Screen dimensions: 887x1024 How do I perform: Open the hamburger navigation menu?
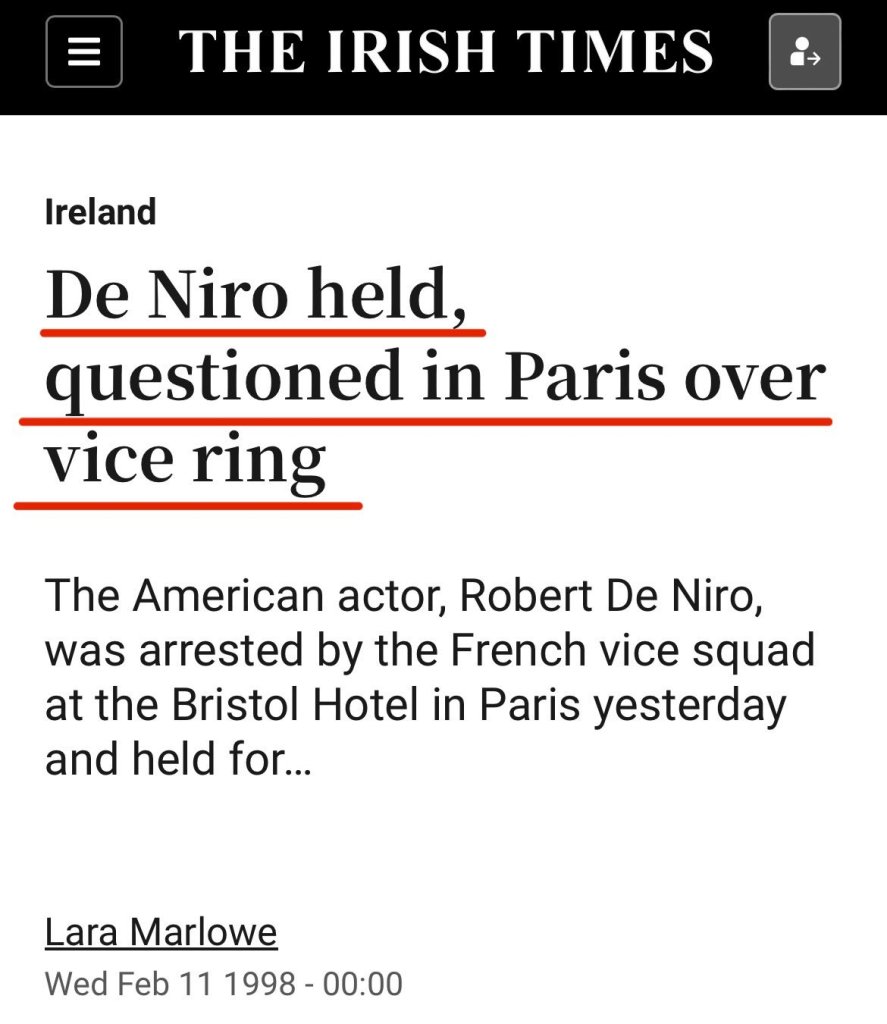[84, 52]
